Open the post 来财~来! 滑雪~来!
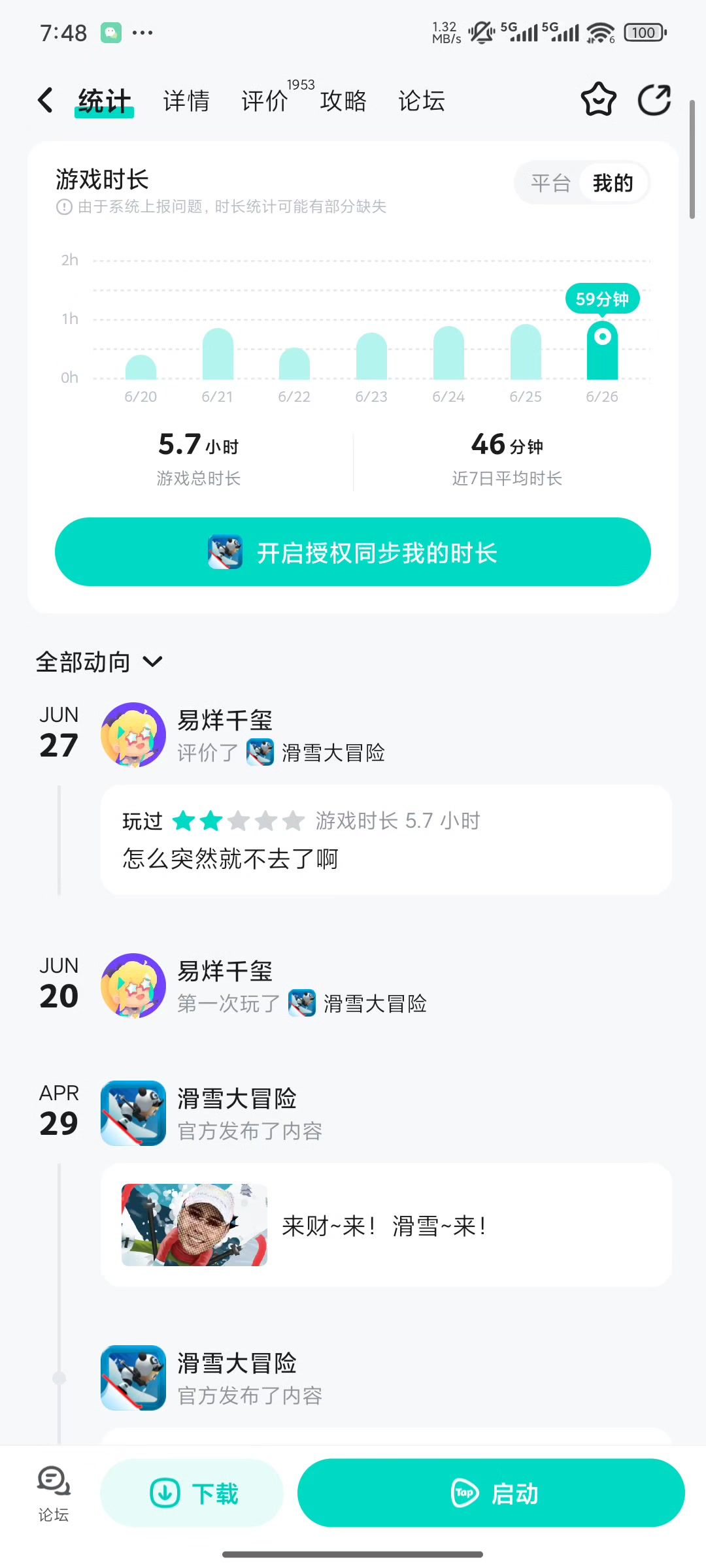 (x=386, y=1225)
